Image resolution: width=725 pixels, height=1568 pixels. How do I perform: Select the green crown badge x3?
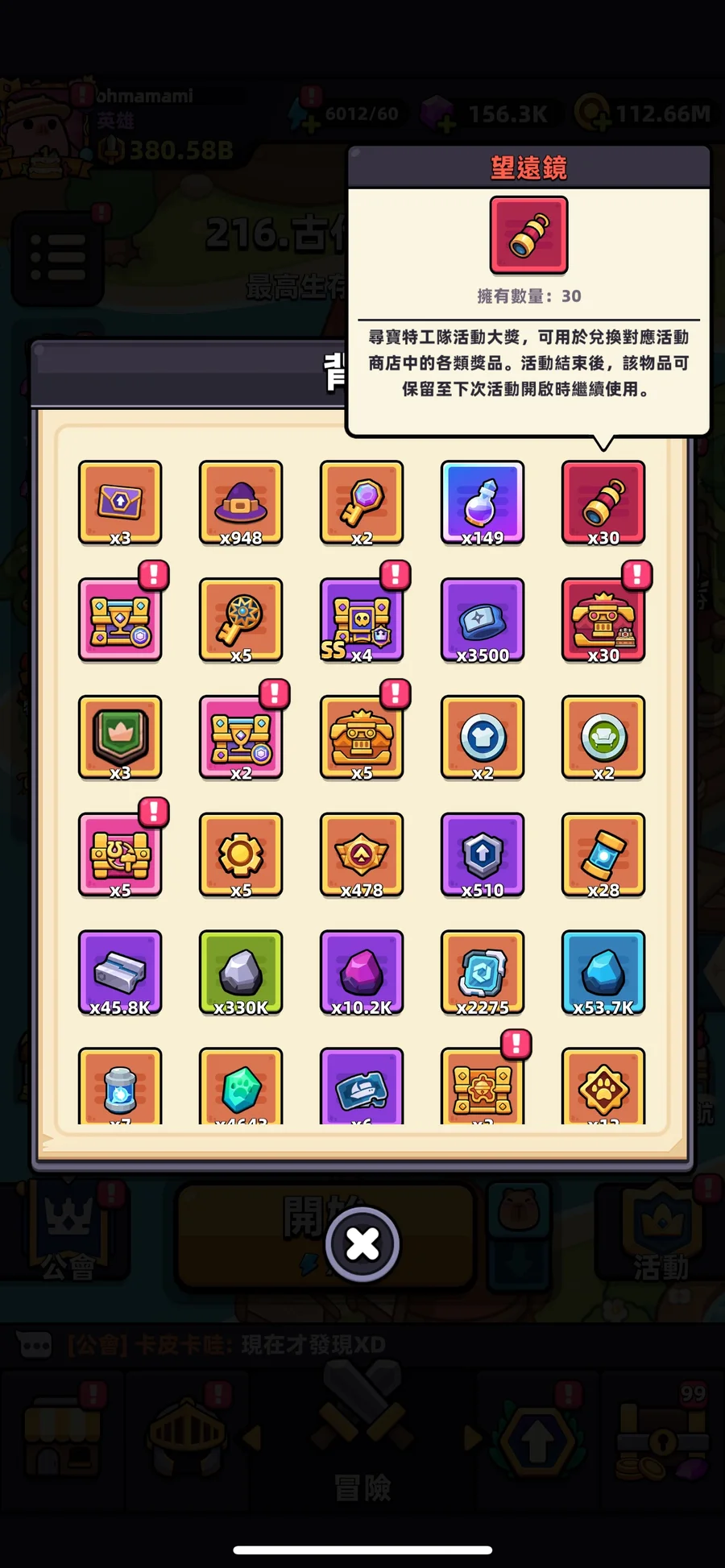click(x=120, y=738)
